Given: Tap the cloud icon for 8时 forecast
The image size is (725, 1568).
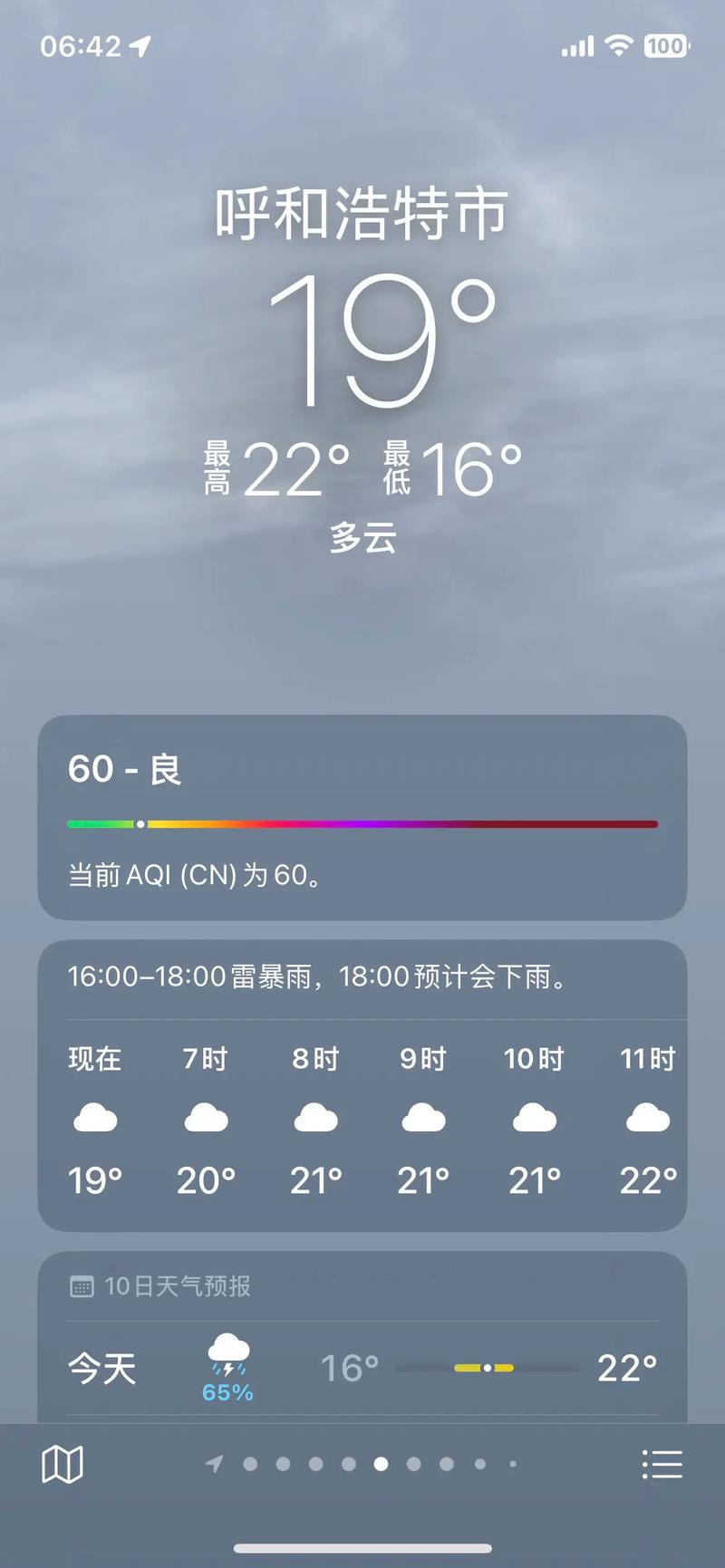Looking at the screenshot, I should coord(314,1119).
